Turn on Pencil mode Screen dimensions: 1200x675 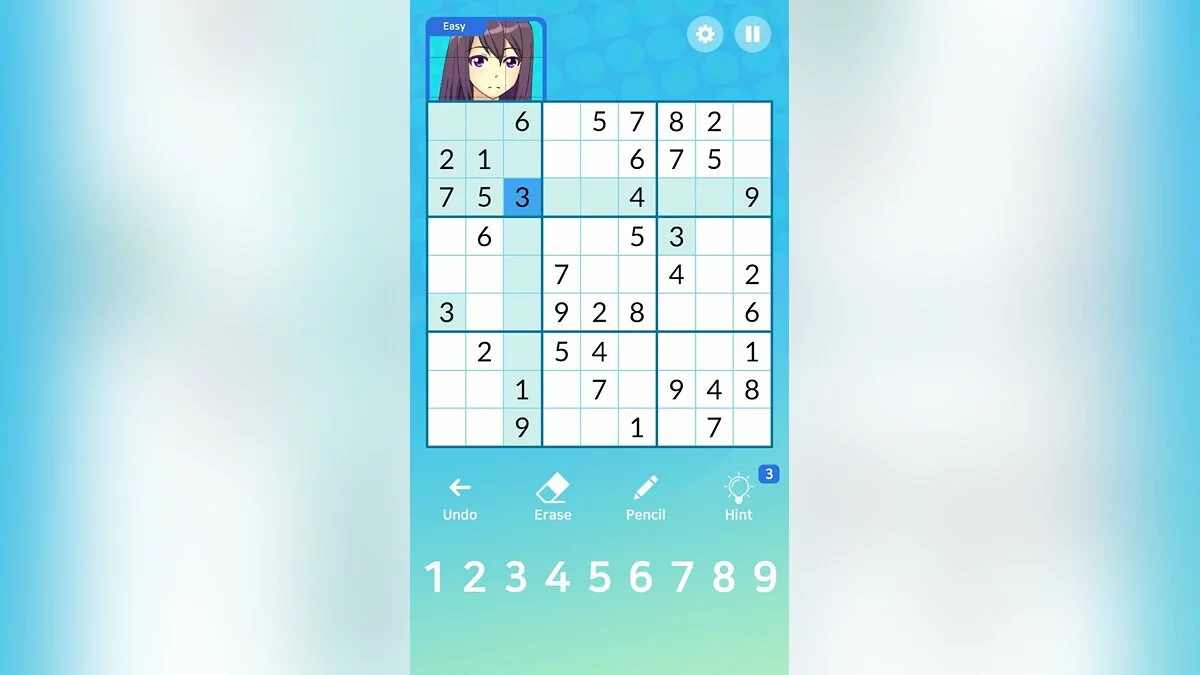point(645,498)
